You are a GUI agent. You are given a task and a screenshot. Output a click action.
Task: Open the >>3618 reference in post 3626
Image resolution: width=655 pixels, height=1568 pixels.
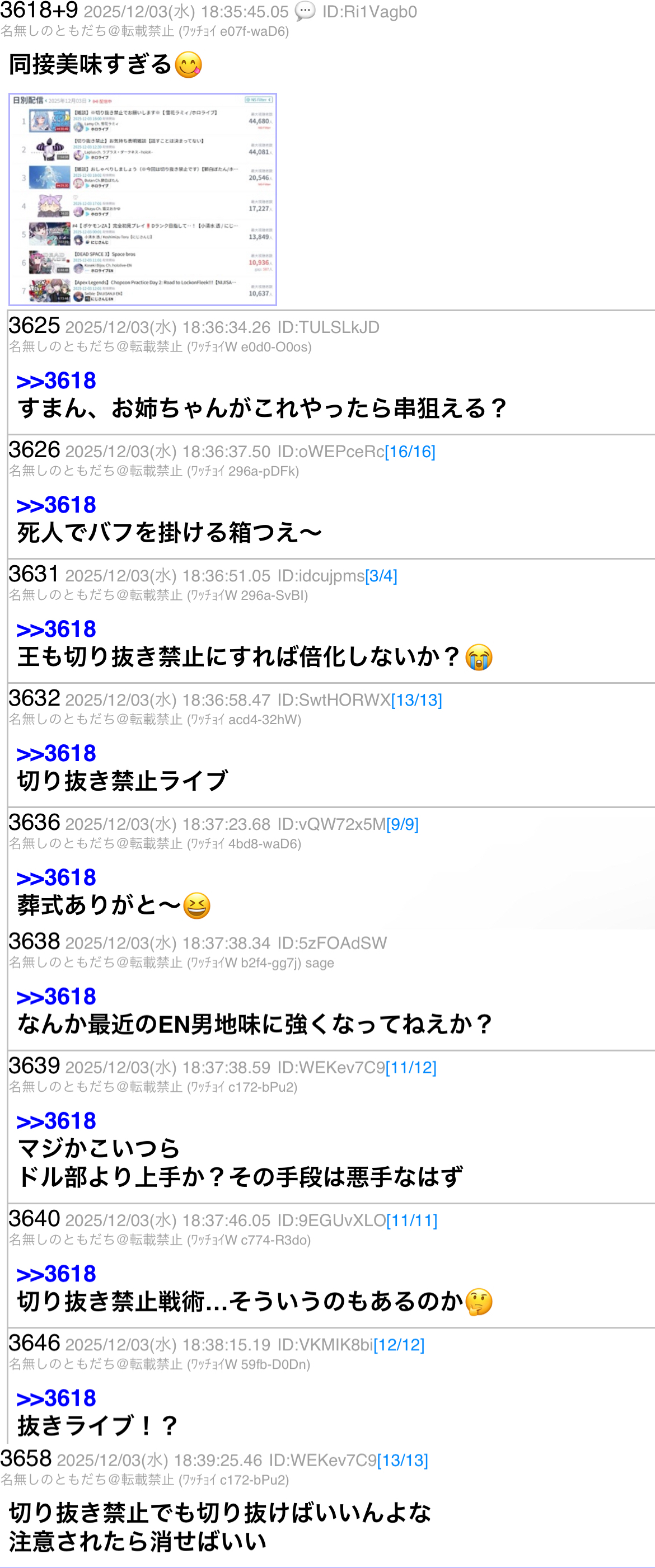pos(56,505)
